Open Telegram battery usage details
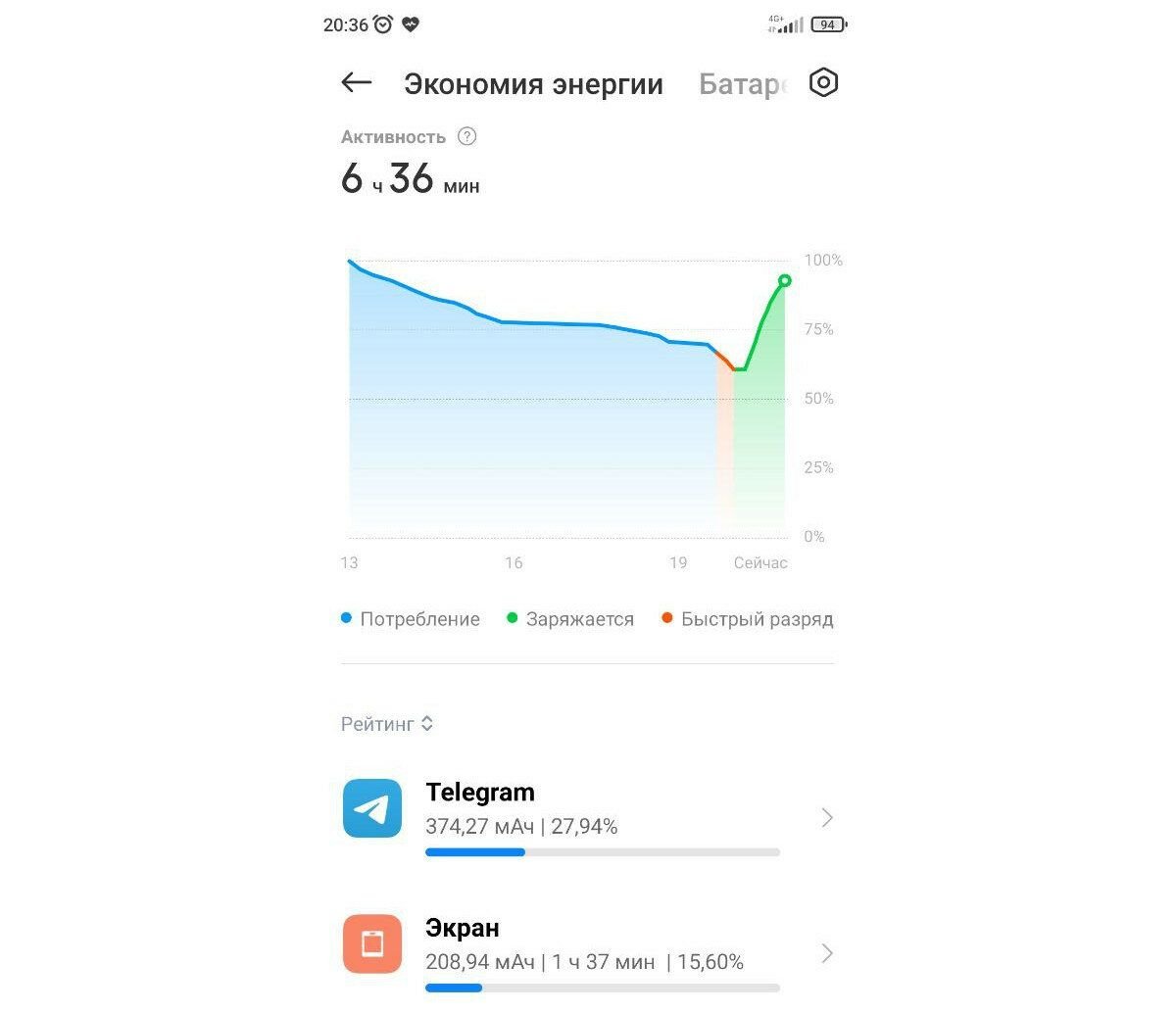1176x1013 pixels. pyautogui.click(x=588, y=817)
